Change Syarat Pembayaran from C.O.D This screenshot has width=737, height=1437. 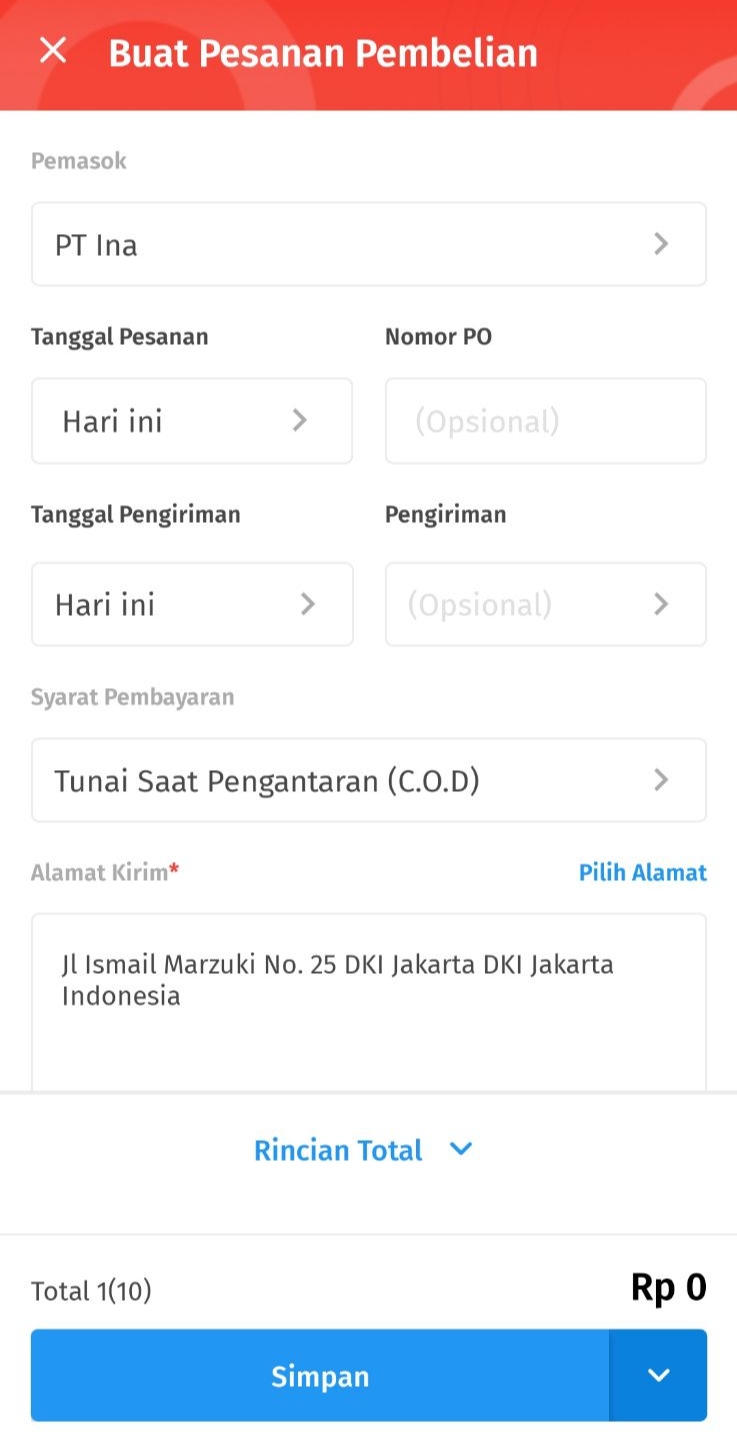(x=368, y=780)
